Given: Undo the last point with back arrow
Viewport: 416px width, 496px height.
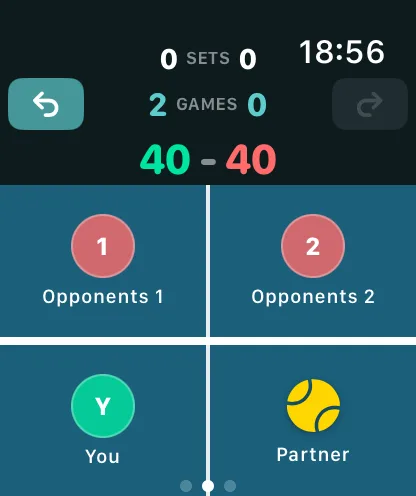Looking at the screenshot, I should pyautogui.click(x=46, y=104).
